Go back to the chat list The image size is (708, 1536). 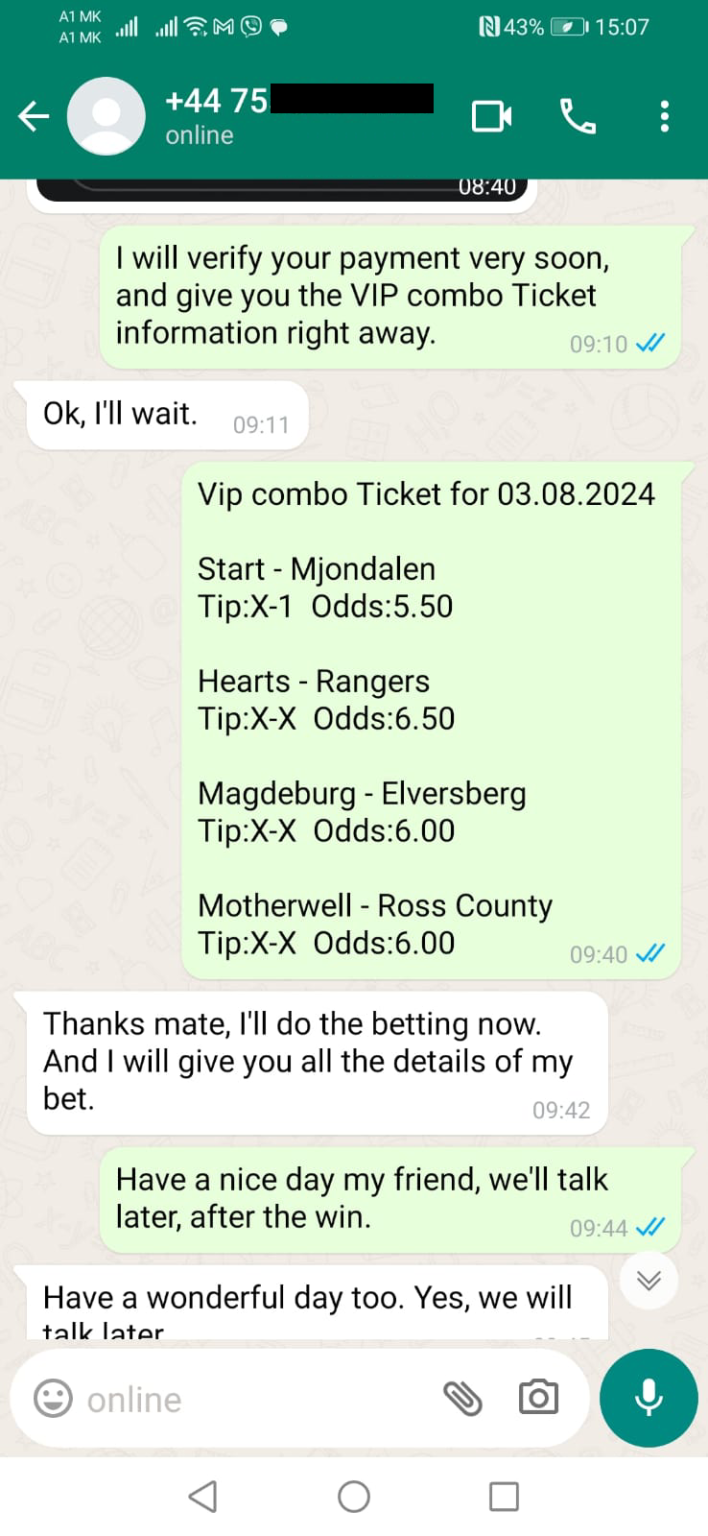click(33, 118)
